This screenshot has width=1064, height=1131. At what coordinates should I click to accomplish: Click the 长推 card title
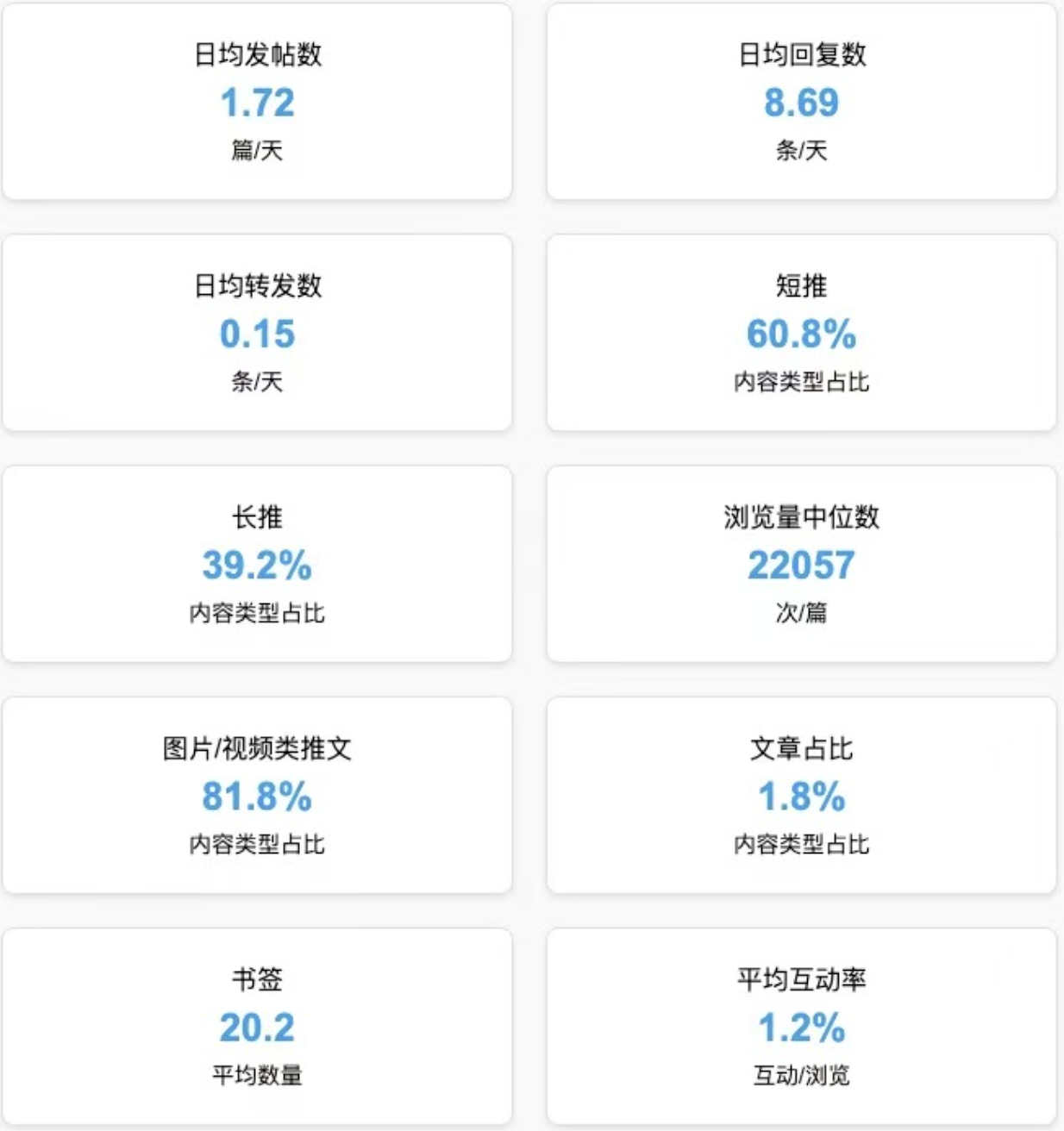pos(256,517)
